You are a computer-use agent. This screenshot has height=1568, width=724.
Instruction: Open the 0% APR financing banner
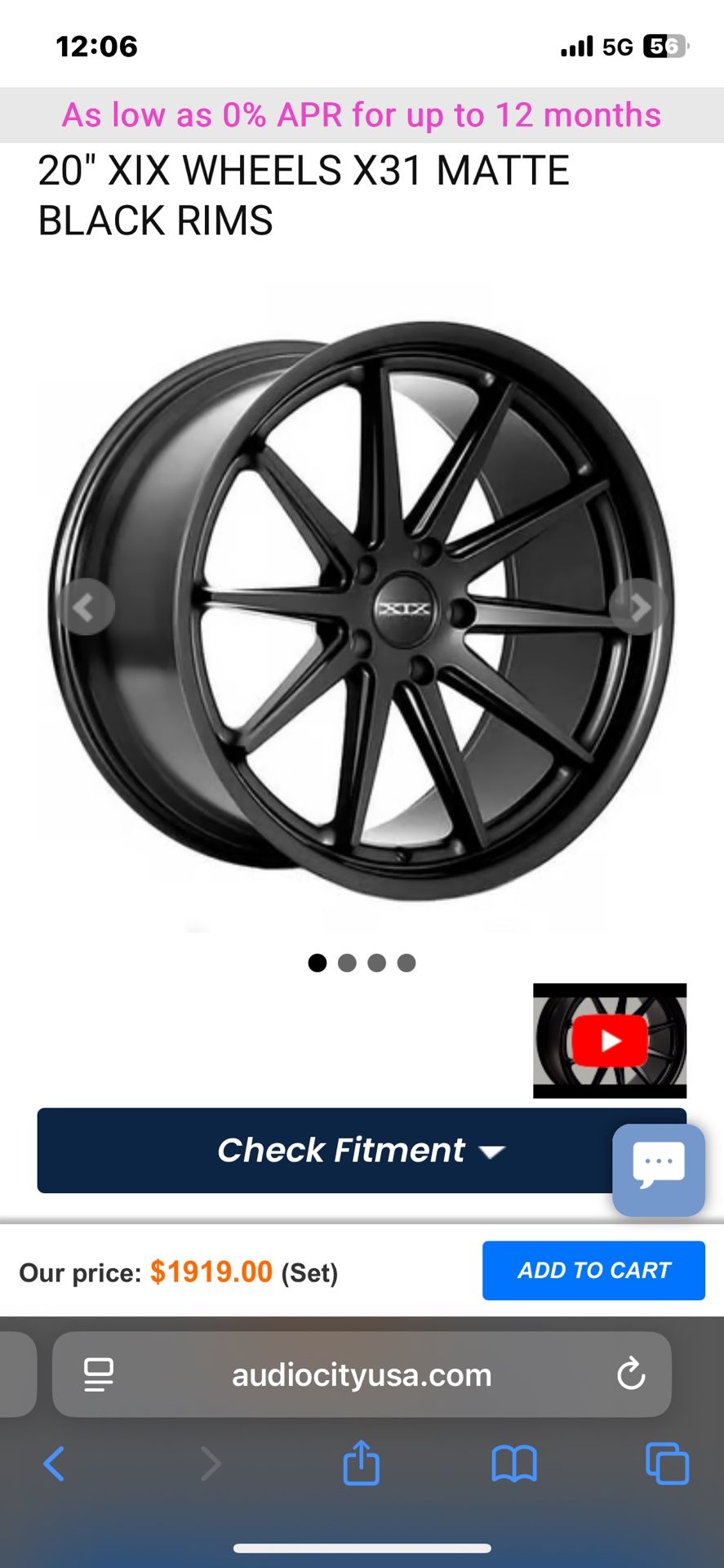(x=362, y=115)
